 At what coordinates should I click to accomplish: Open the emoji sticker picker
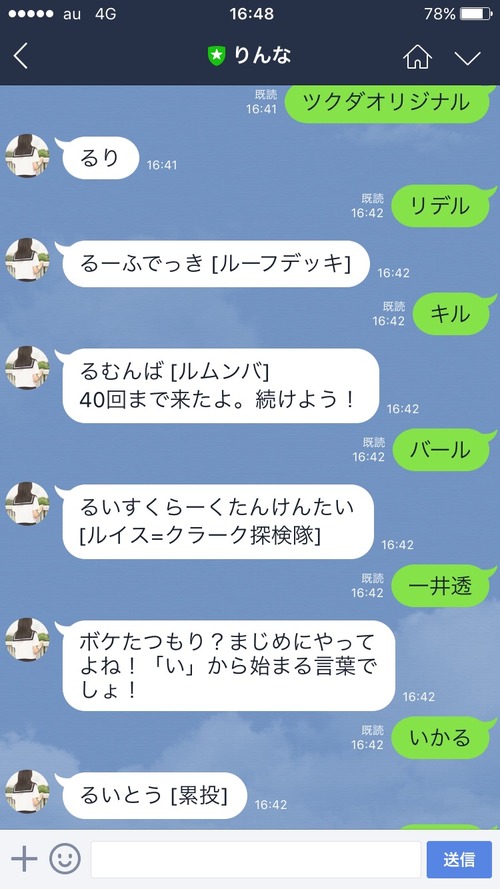(65, 860)
